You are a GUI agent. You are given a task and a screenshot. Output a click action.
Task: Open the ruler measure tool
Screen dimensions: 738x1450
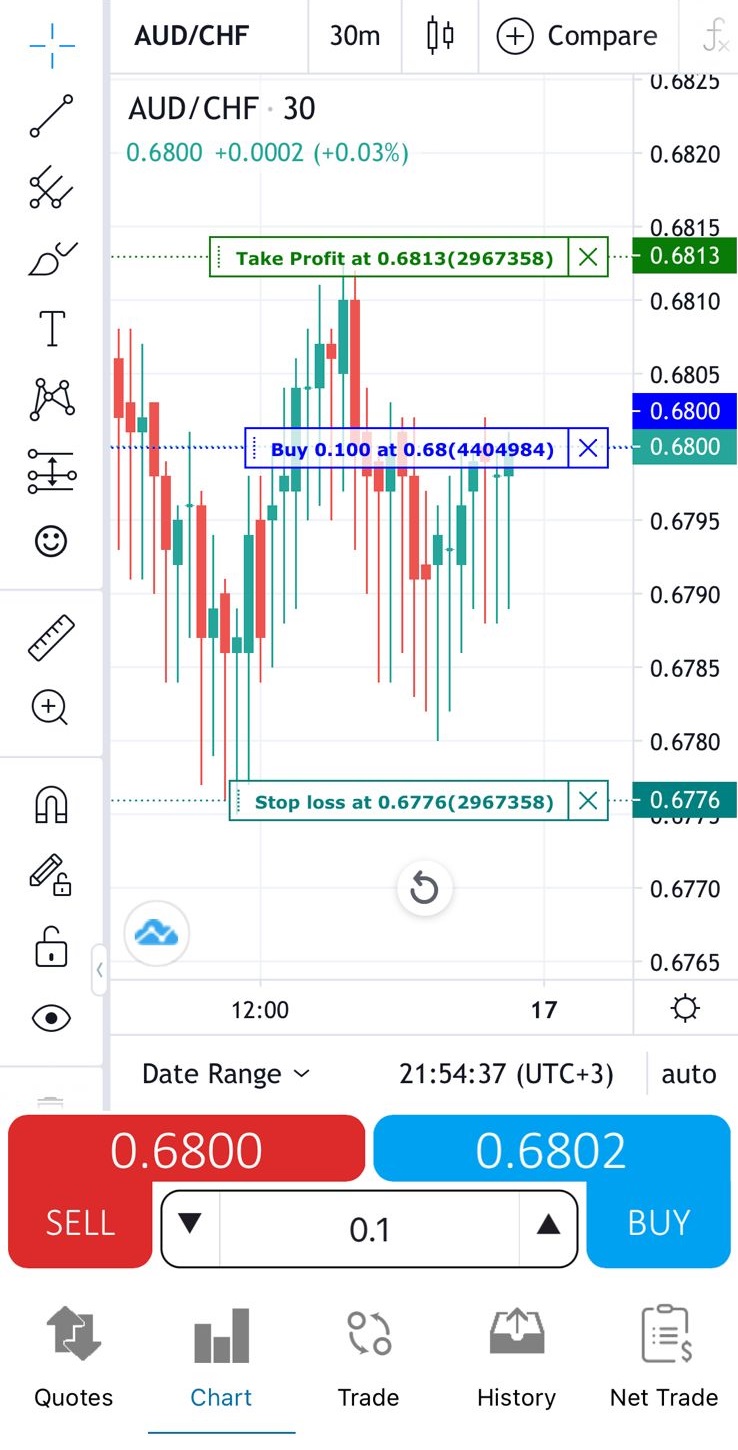[x=51, y=638]
